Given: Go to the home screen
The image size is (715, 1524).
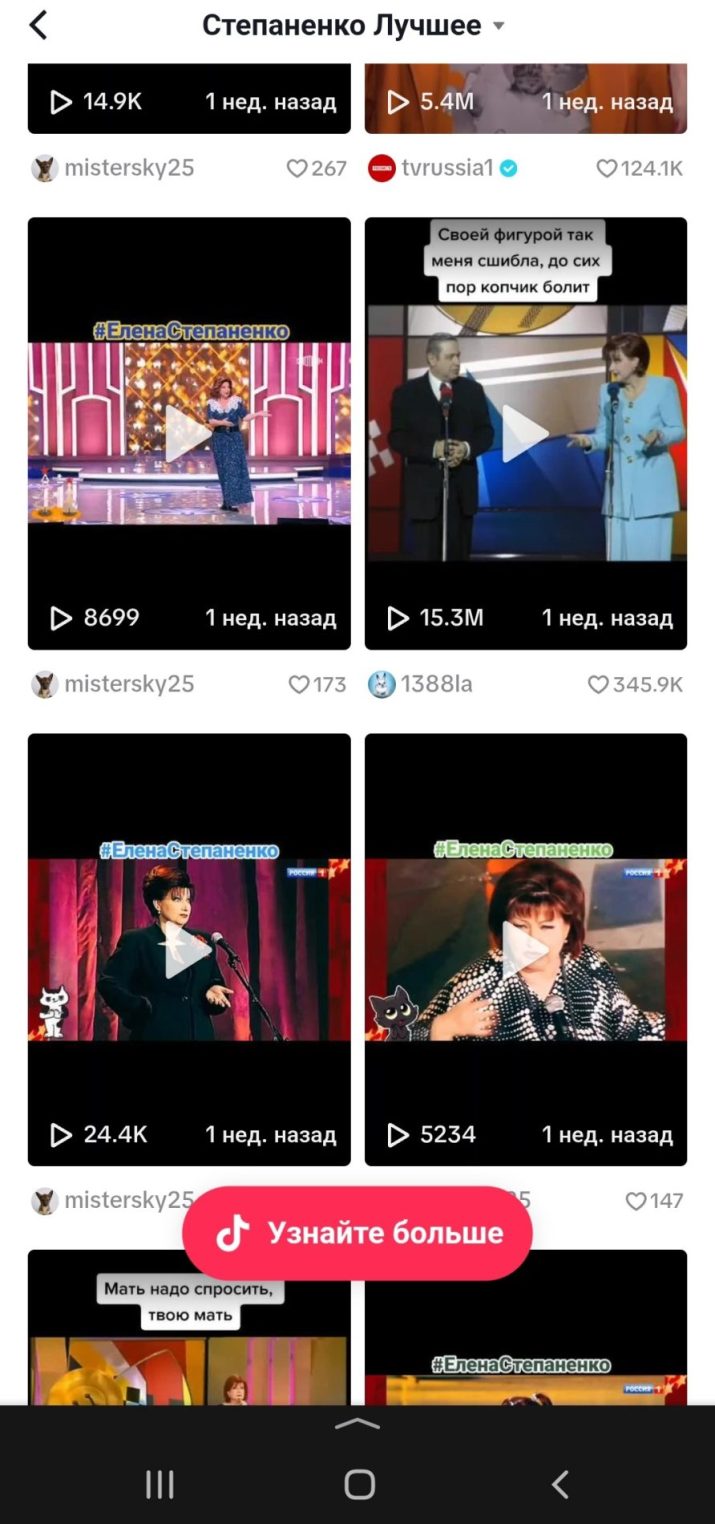Looking at the screenshot, I should point(359,1485).
